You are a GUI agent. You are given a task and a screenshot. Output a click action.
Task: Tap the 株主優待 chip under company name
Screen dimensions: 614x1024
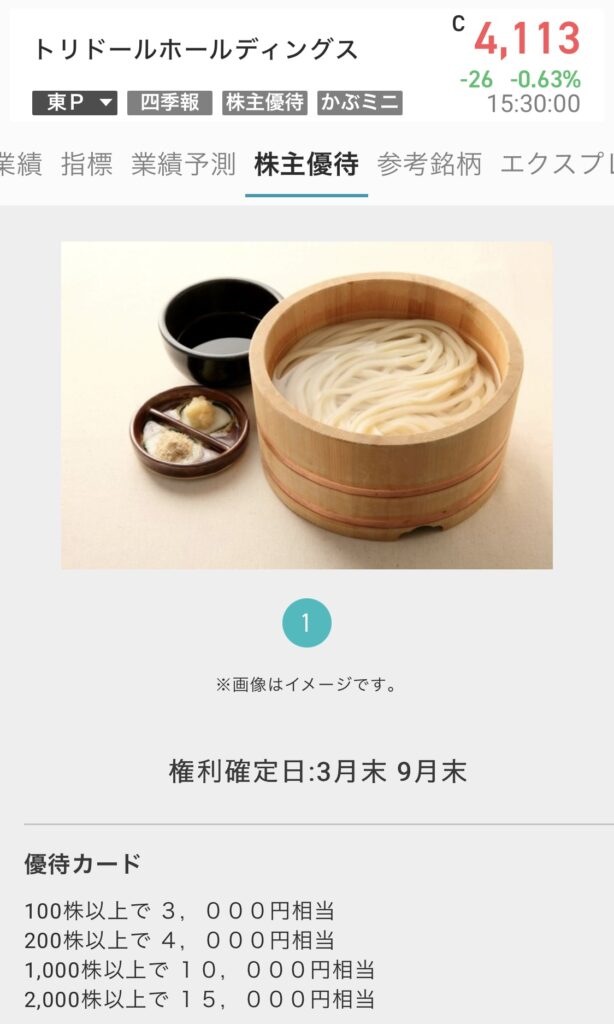click(264, 102)
